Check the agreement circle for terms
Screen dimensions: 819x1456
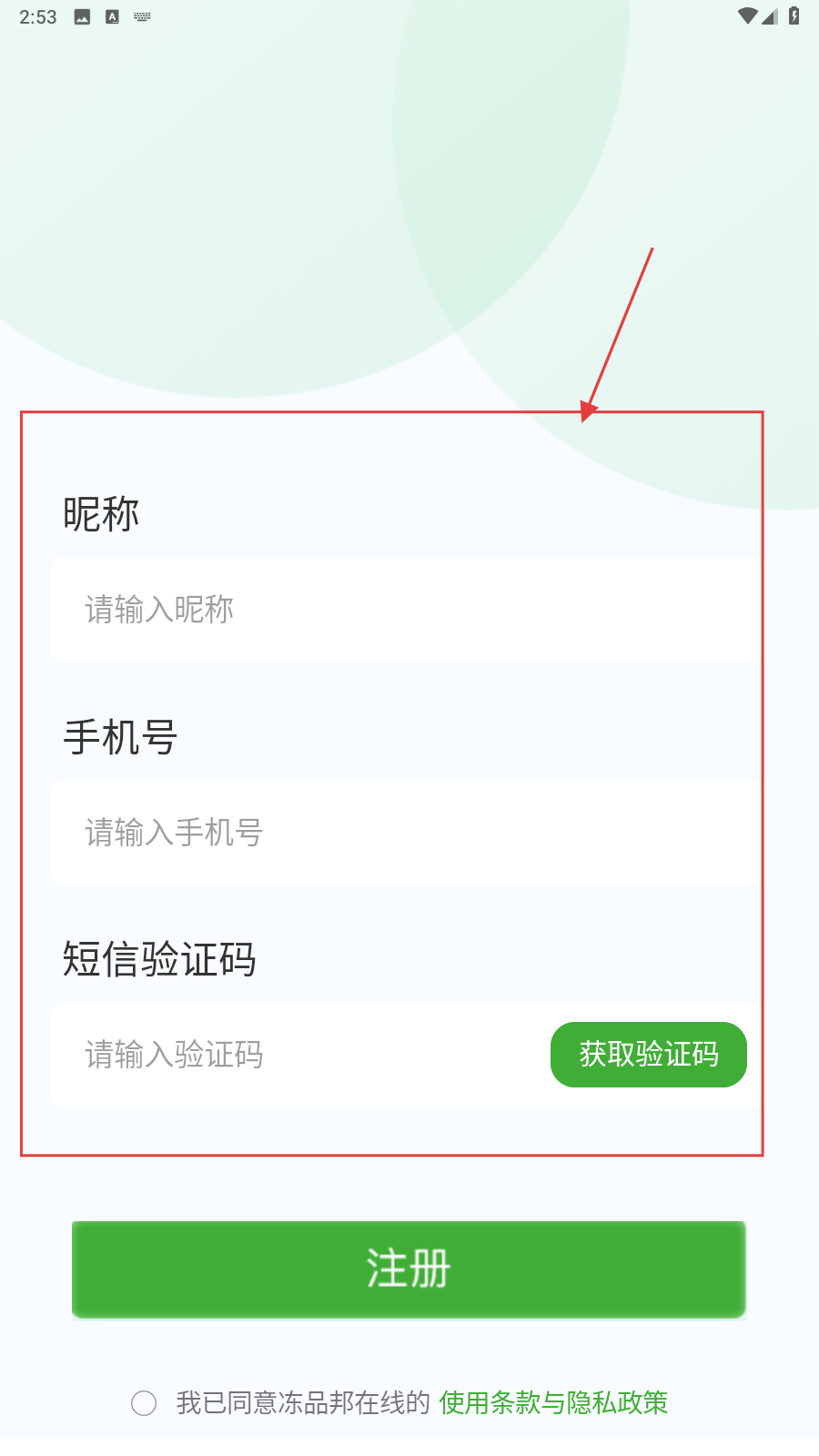point(144,1403)
